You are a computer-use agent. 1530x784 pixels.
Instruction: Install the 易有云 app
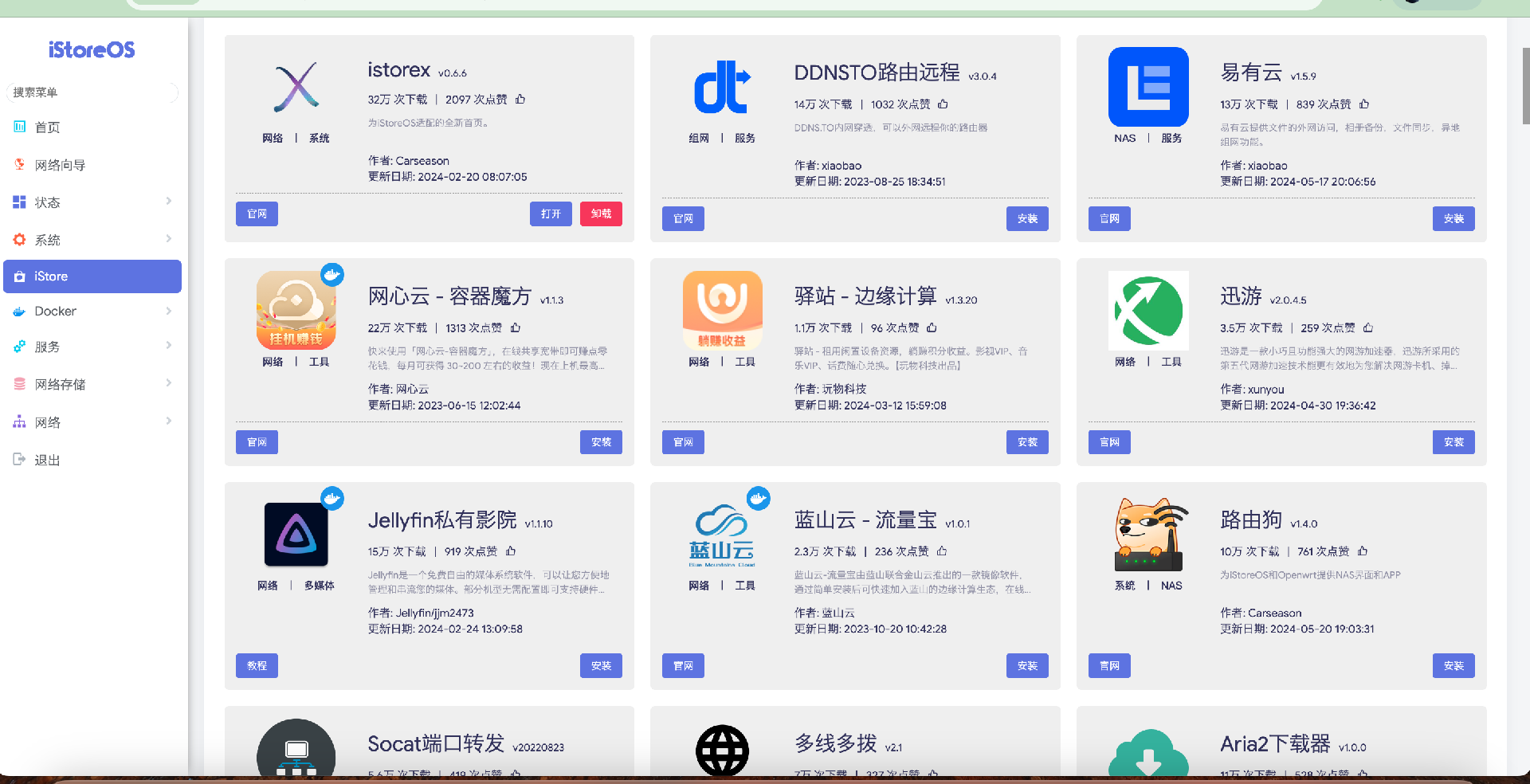coord(1453,218)
